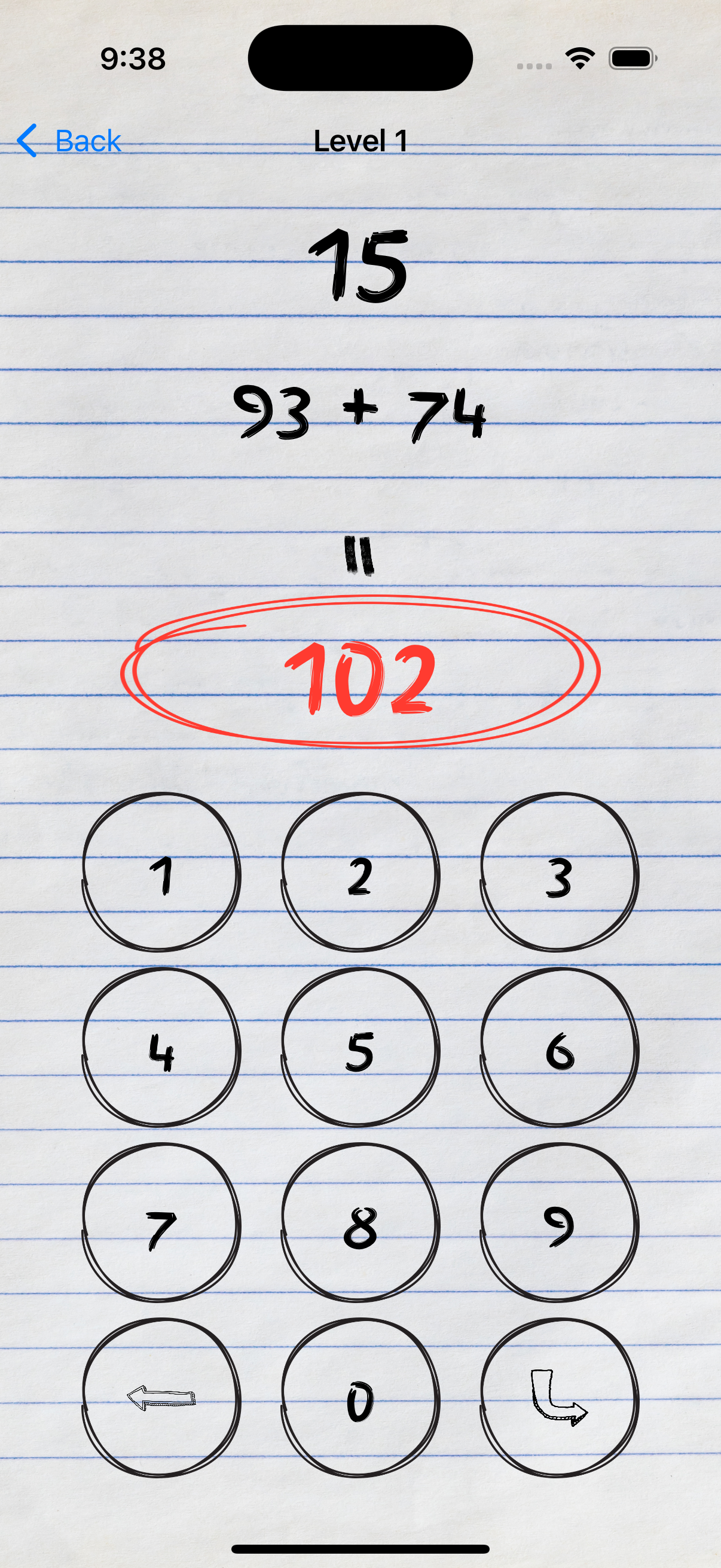Tap the number 0 key

[360, 1398]
